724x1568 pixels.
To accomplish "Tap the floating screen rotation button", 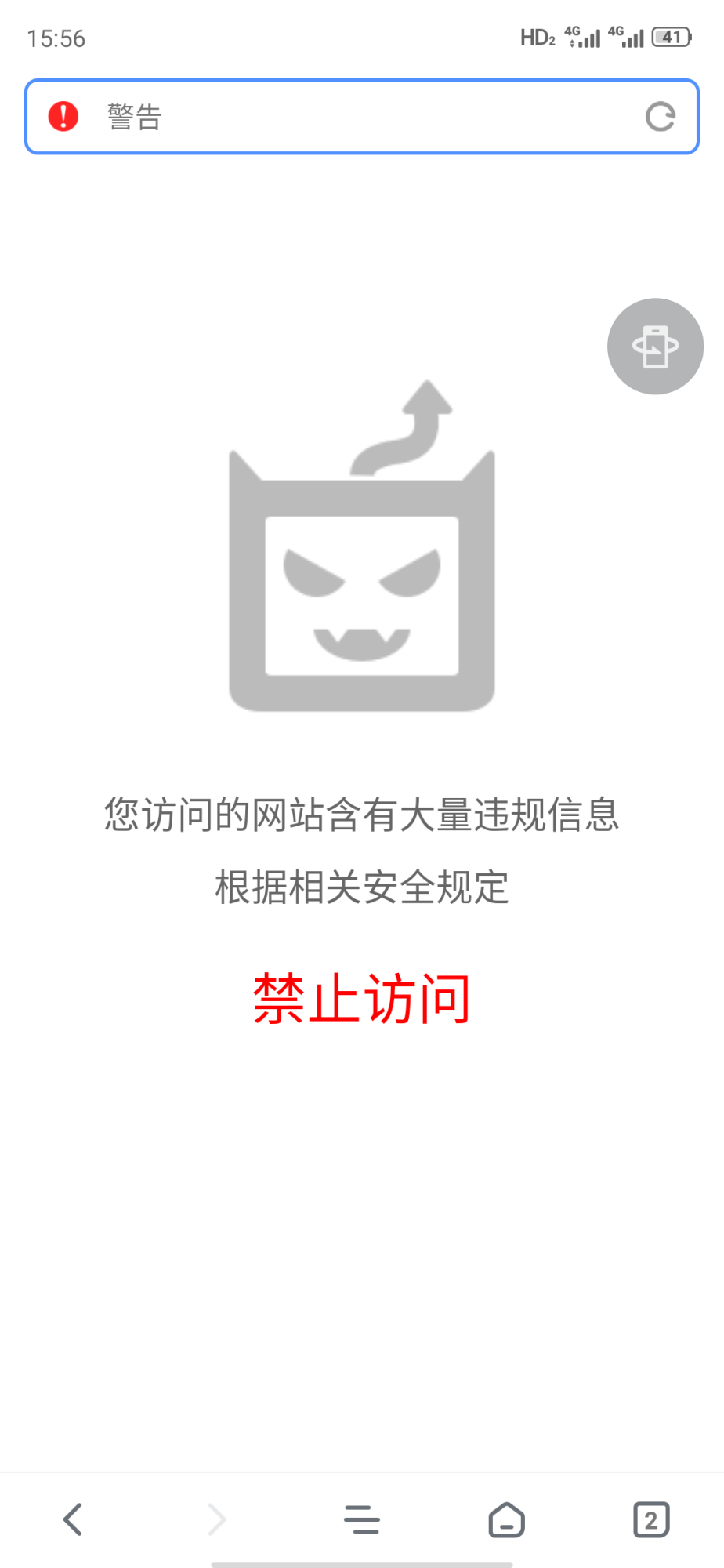I will click(655, 346).
